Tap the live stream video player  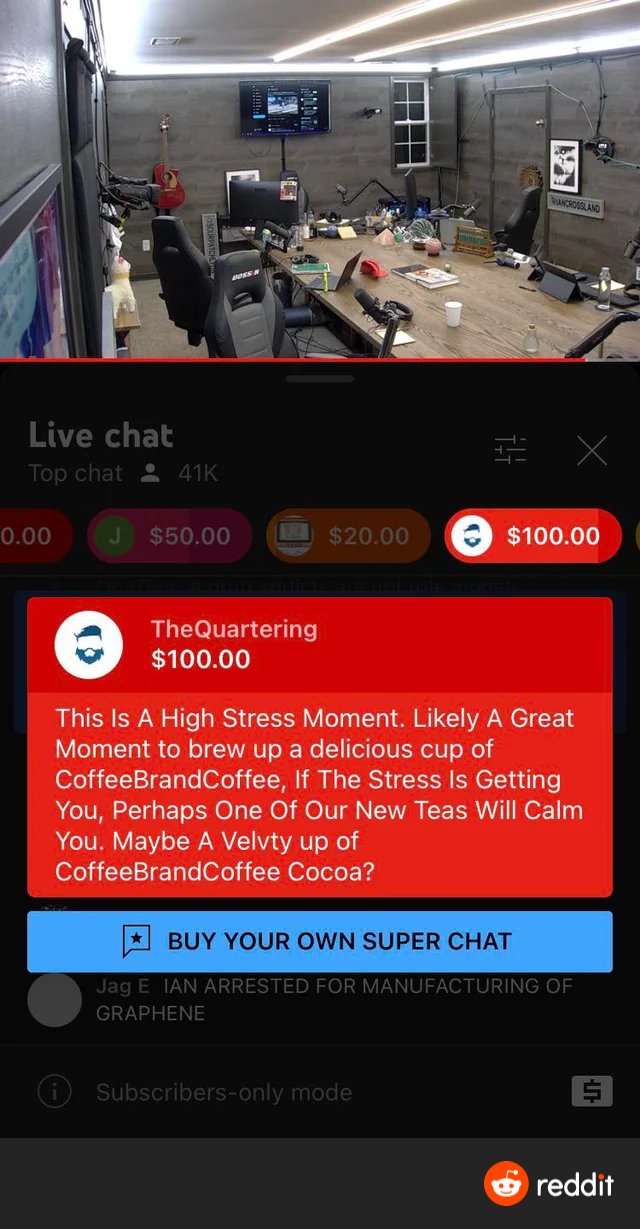[320, 179]
